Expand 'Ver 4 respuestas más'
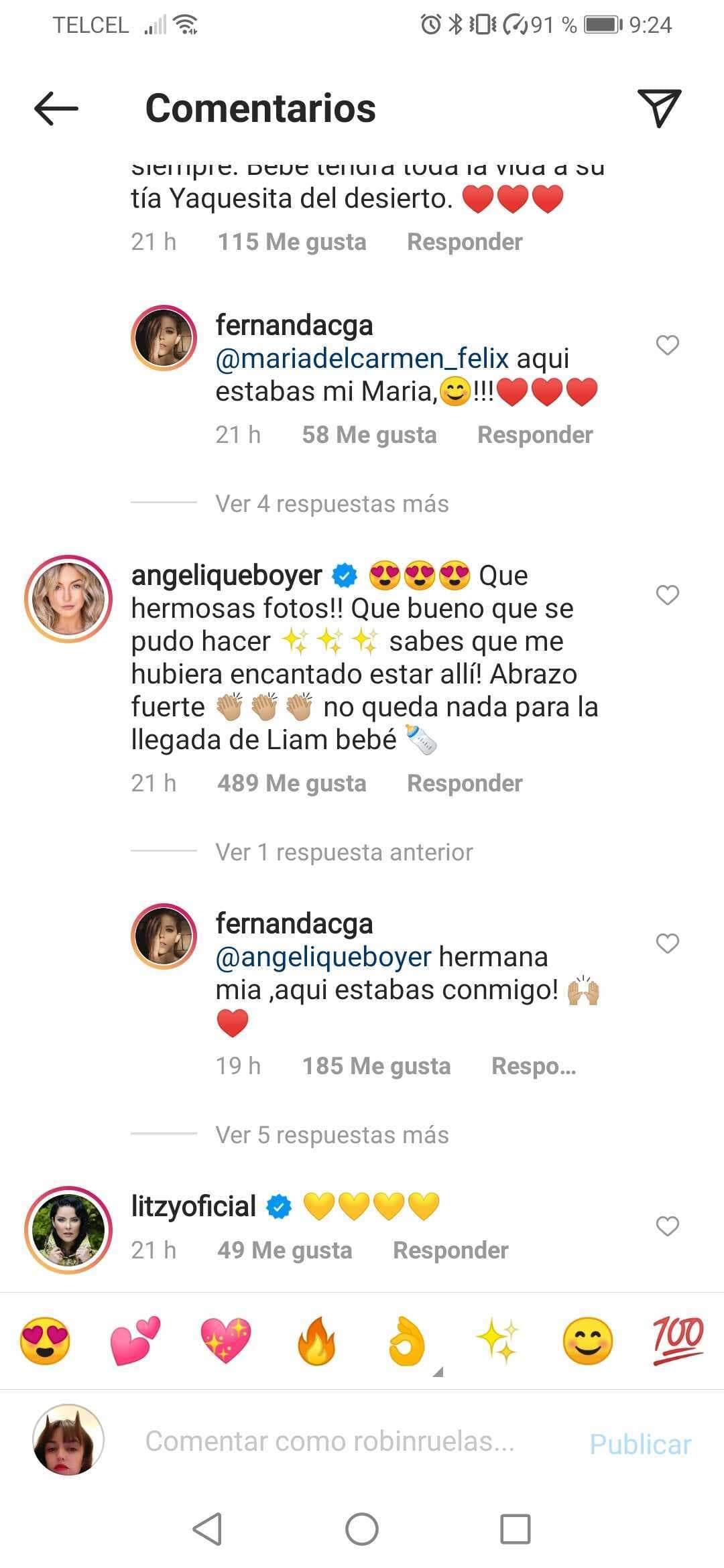Viewport: 724px width, 1568px height. tap(332, 504)
